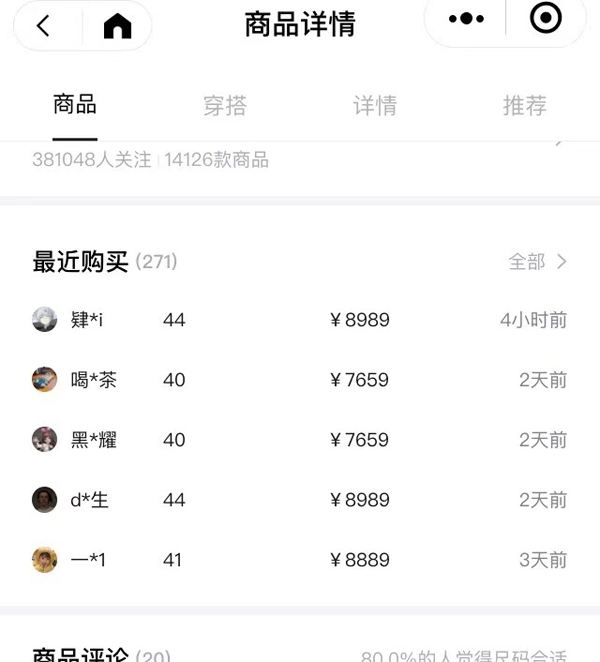Open the three-dot more menu
The height and width of the screenshot is (662, 600).
[x=466, y=20]
